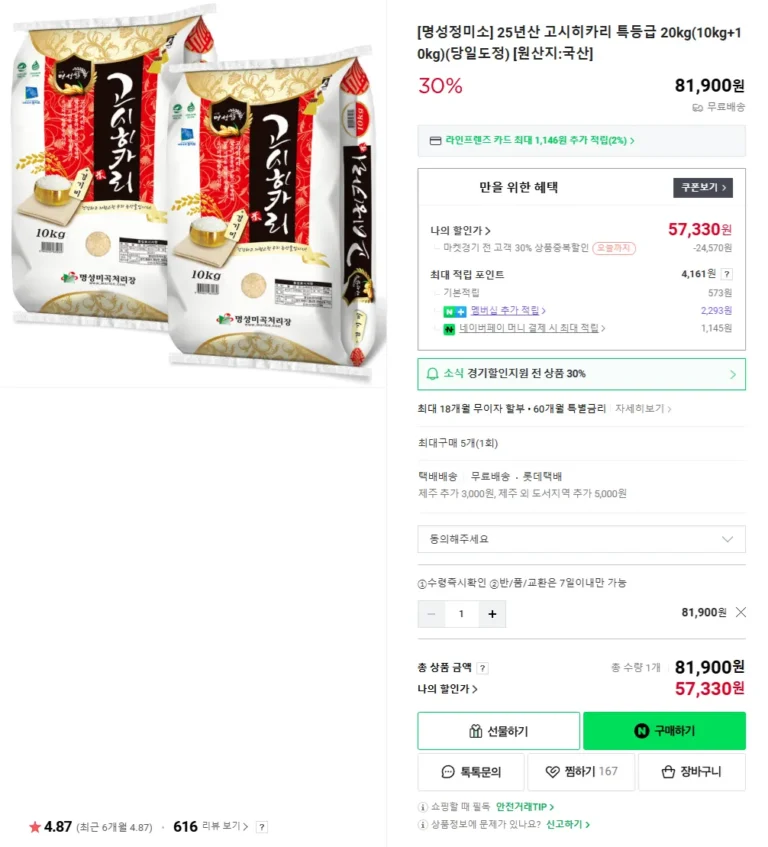Open the 동의해주세요 dropdown

click(x=581, y=539)
